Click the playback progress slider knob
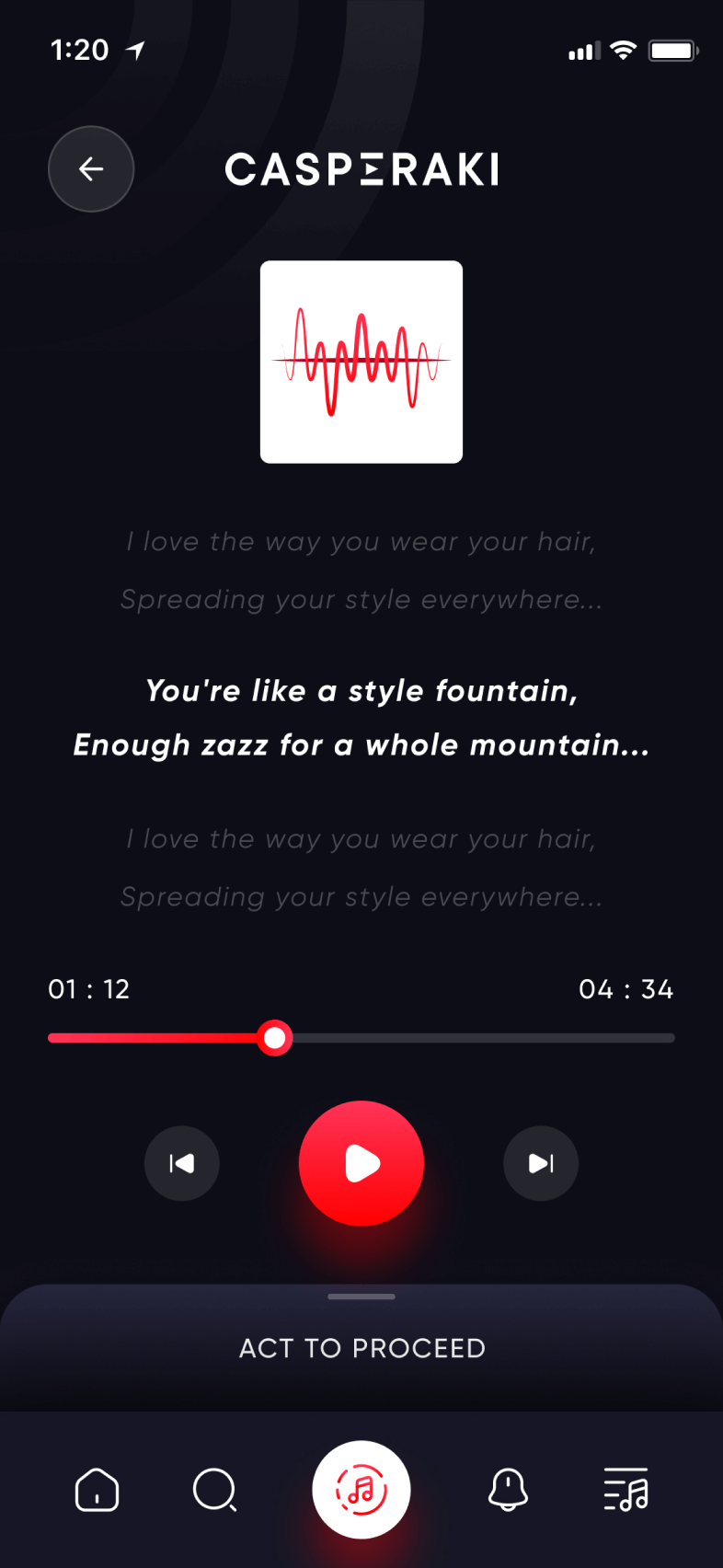This screenshot has height=1568, width=723. click(275, 1037)
